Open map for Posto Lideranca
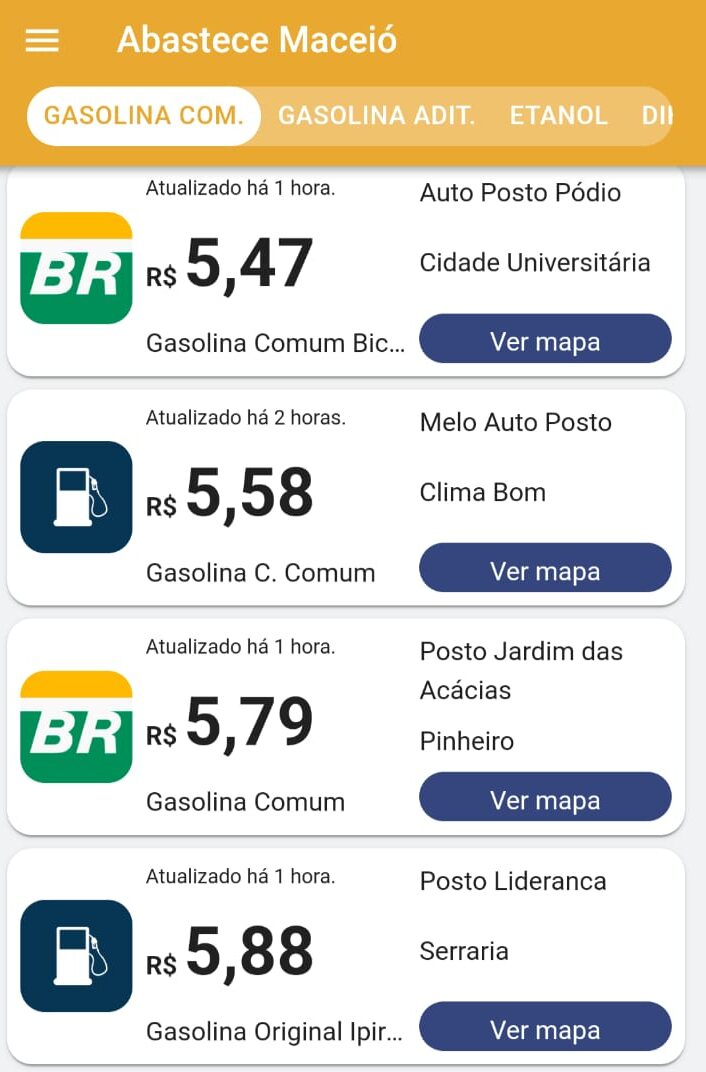This screenshot has width=706, height=1072. pyautogui.click(x=545, y=1027)
